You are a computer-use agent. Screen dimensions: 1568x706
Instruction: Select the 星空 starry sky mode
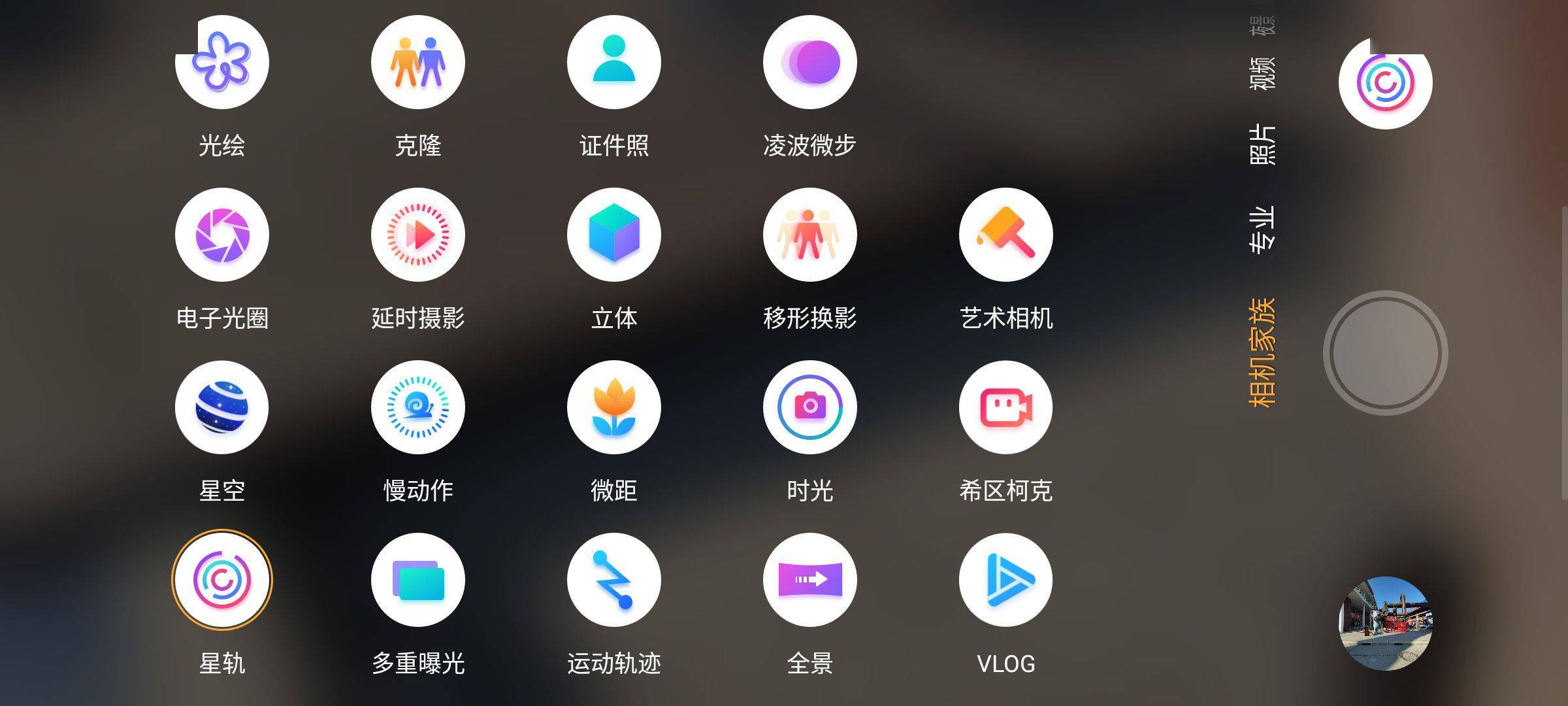(x=222, y=407)
